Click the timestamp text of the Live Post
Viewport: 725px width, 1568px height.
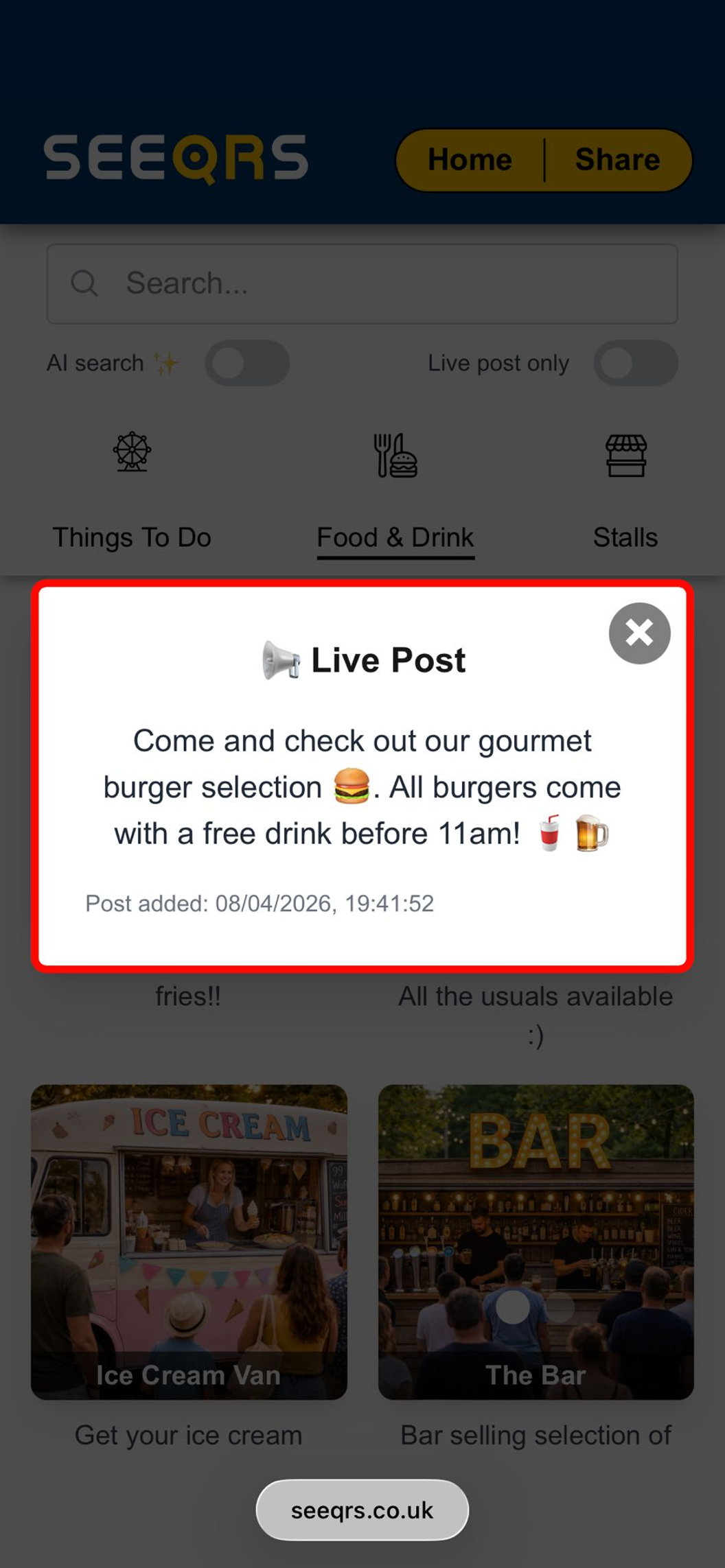(x=260, y=904)
